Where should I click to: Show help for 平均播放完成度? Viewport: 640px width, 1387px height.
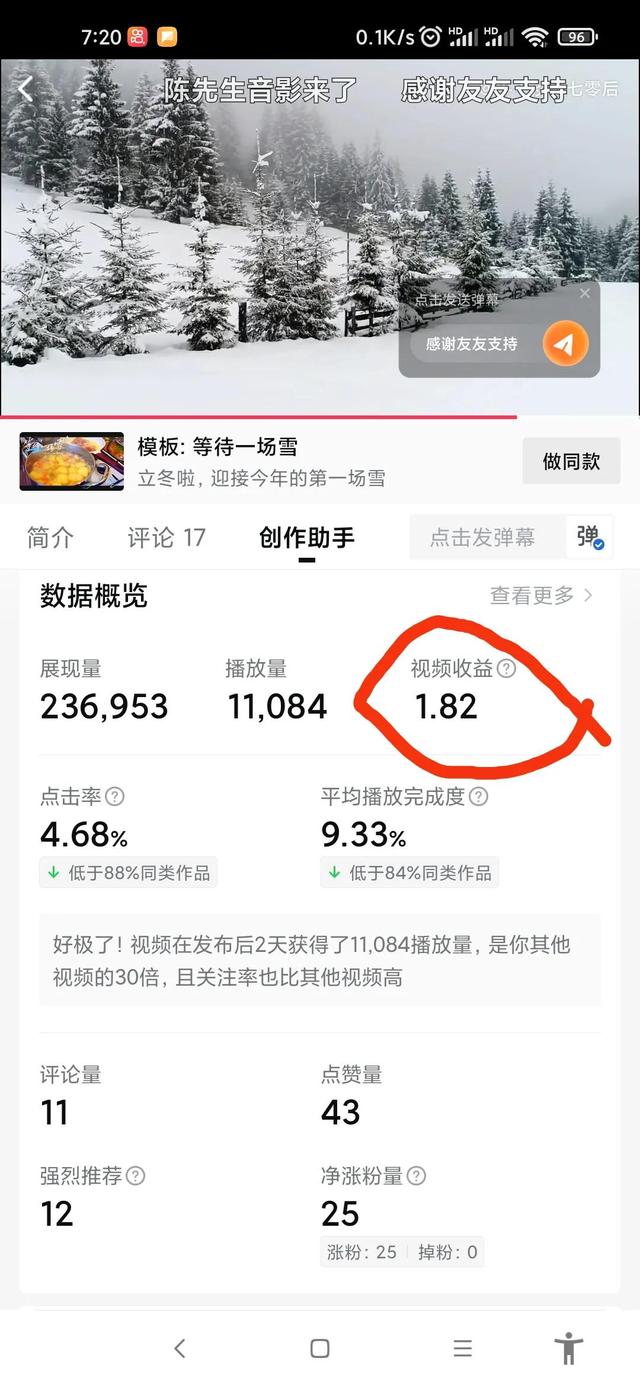(x=479, y=797)
